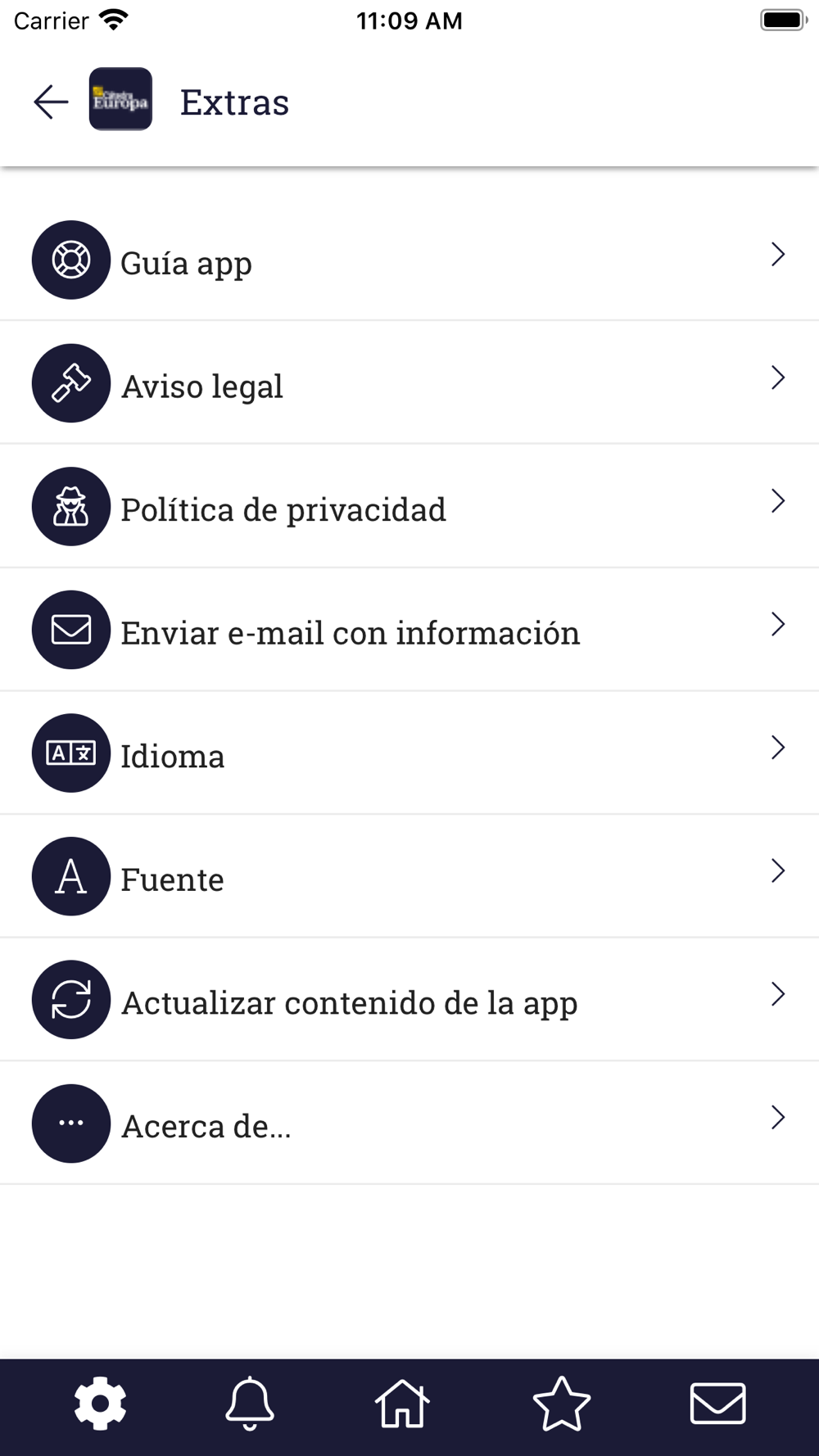Open the notifications bell tab
The width and height of the screenshot is (819, 1456).
[250, 1404]
